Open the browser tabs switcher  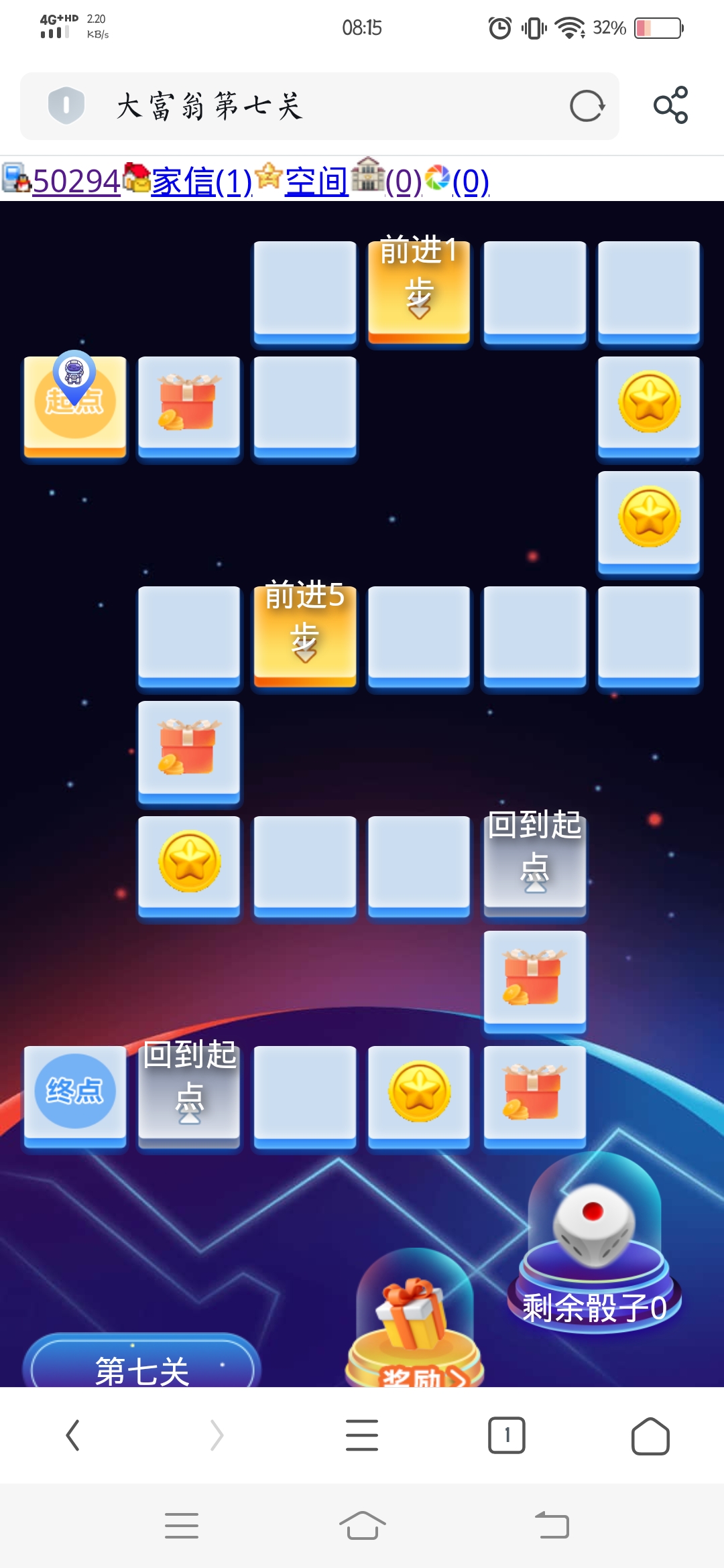coord(507,1435)
